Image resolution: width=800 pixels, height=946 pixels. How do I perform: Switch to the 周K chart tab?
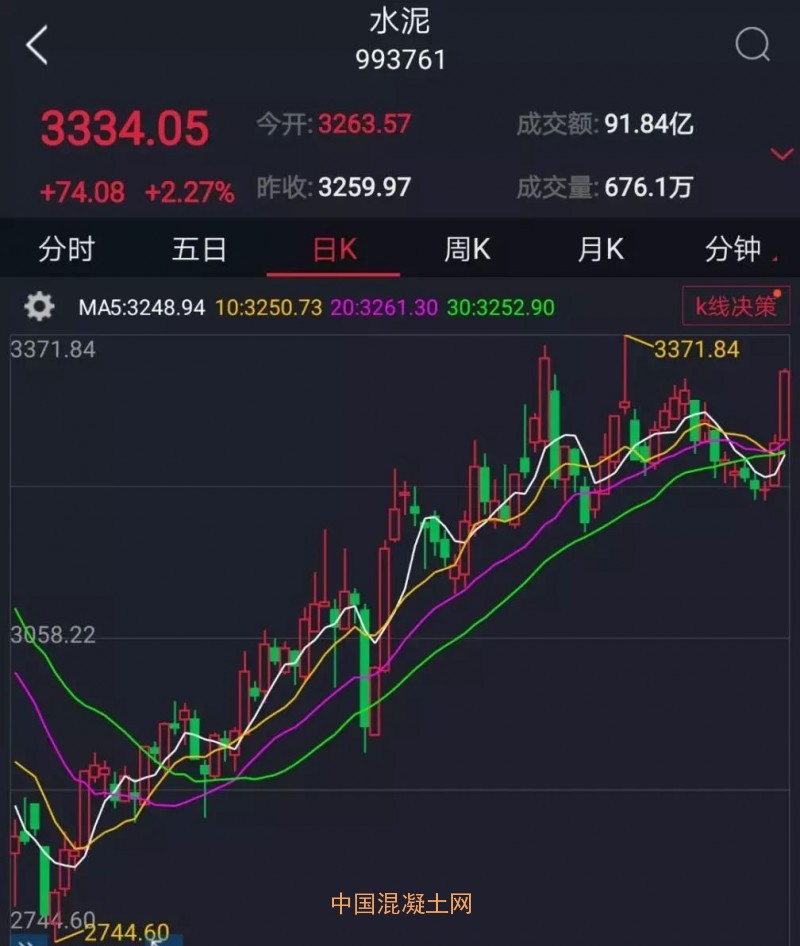tap(467, 249)
